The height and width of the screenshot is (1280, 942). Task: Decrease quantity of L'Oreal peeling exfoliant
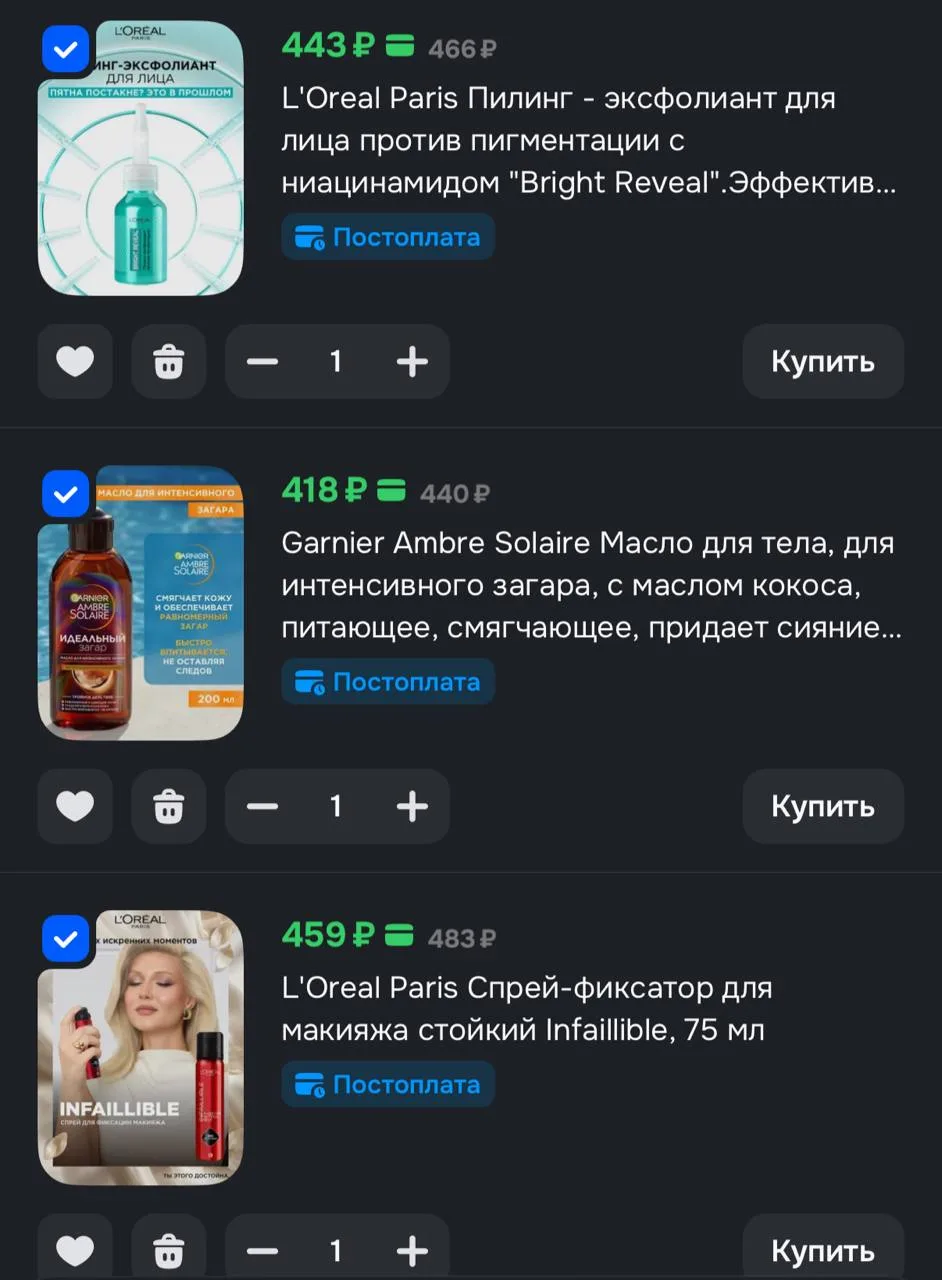[262, 361]
